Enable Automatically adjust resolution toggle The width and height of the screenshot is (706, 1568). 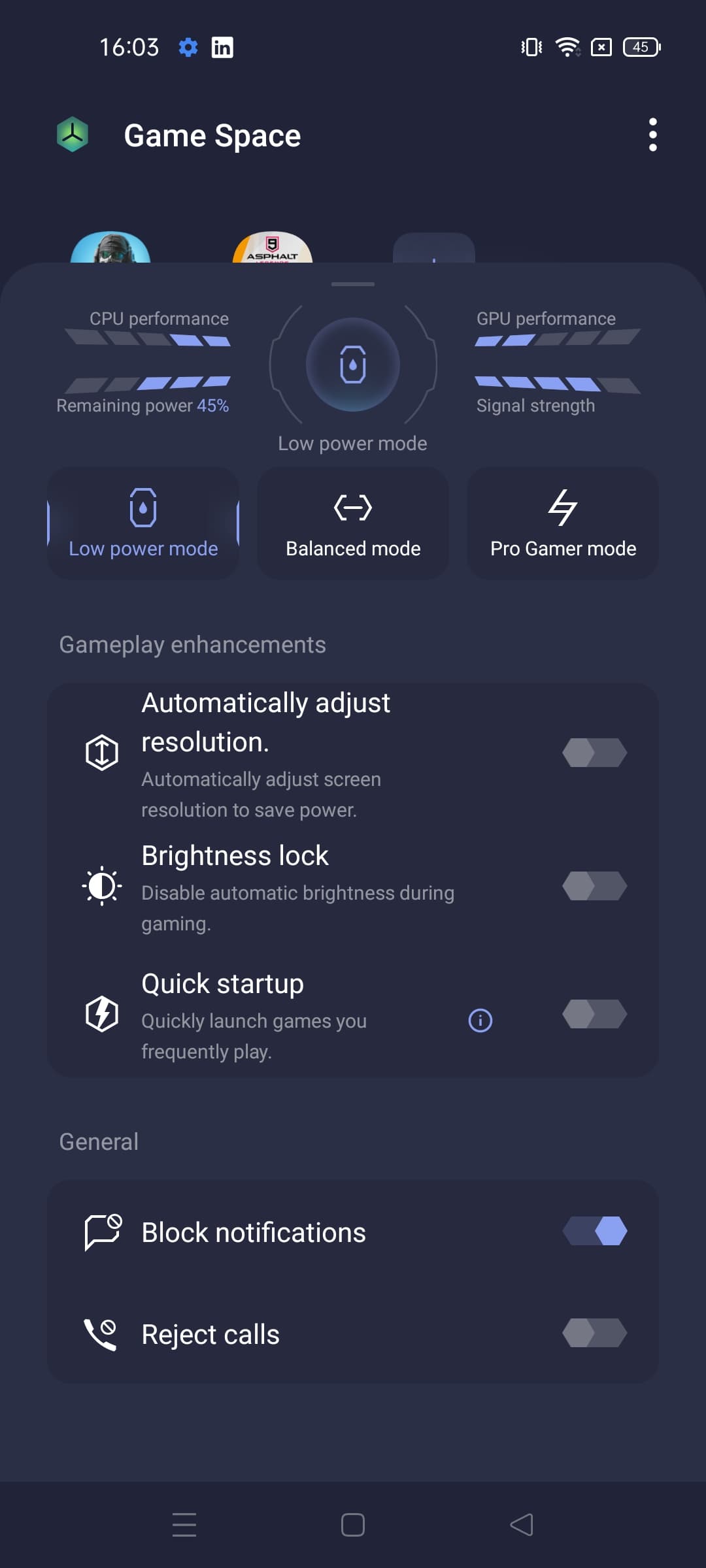pyautogui.click(x=594, y=753)
